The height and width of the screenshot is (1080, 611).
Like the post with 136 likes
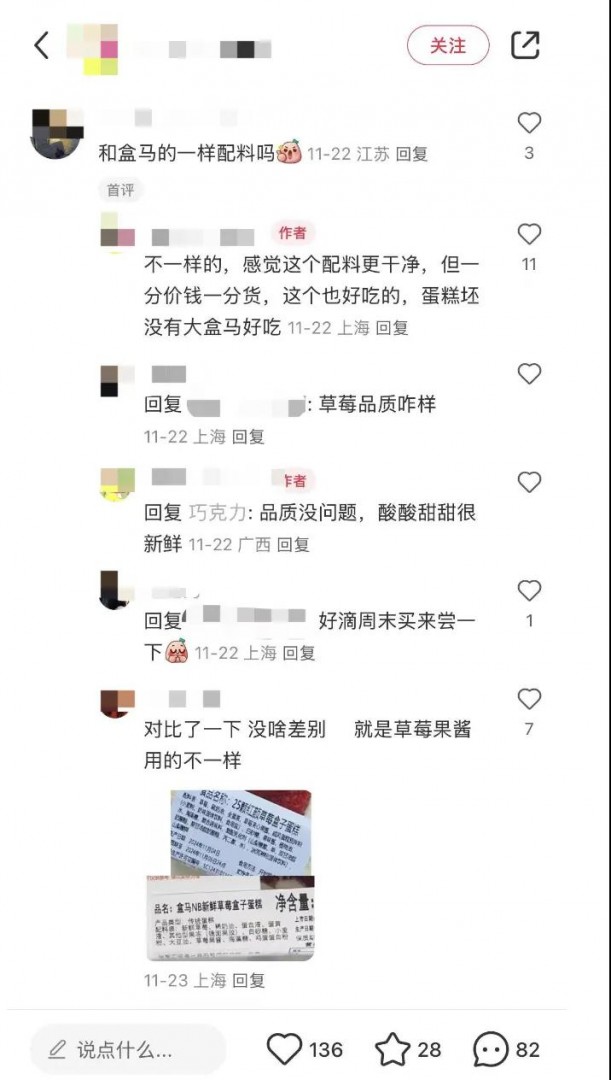coord(286,1049)
